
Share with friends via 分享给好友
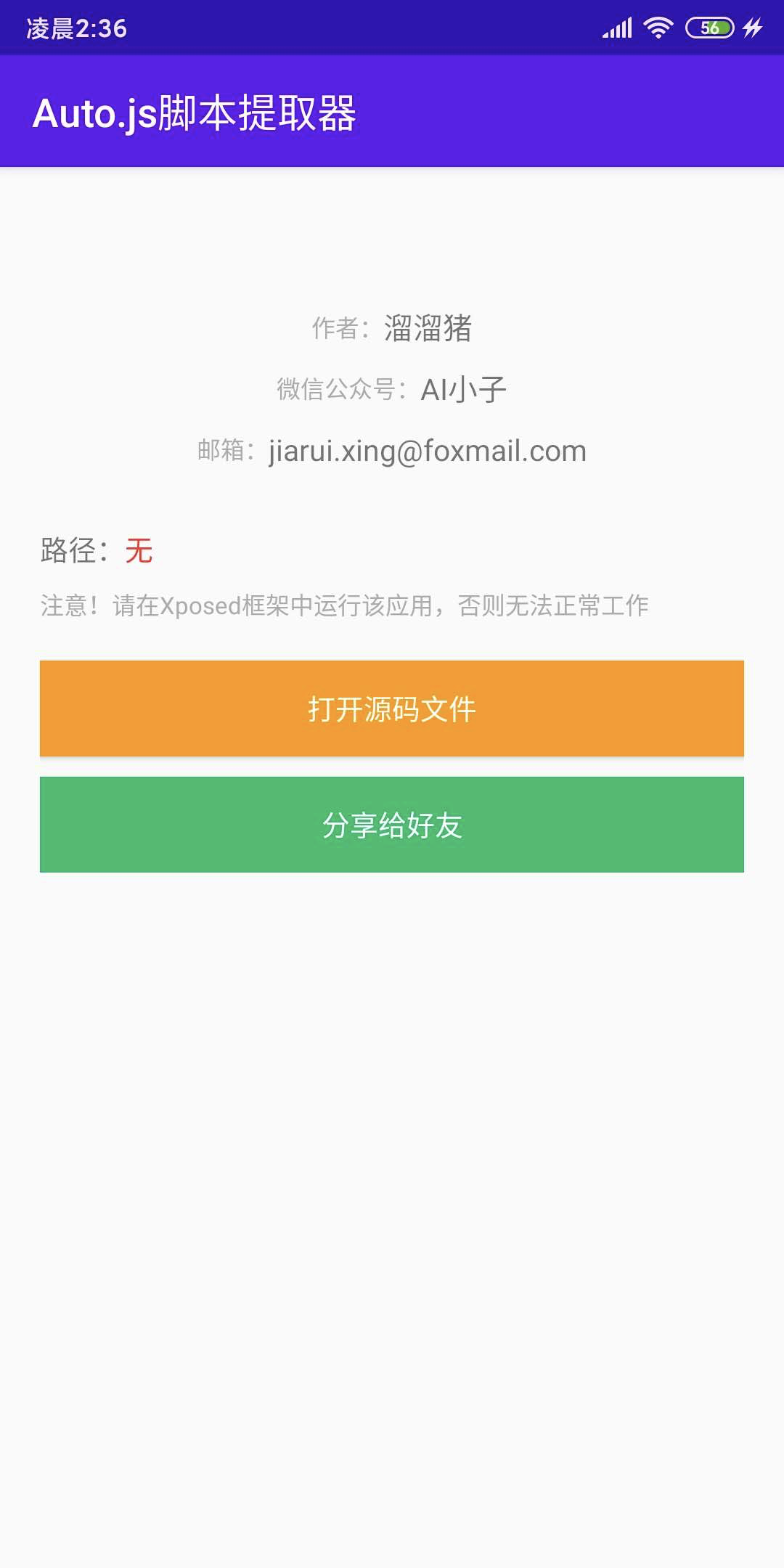[392, 825]
